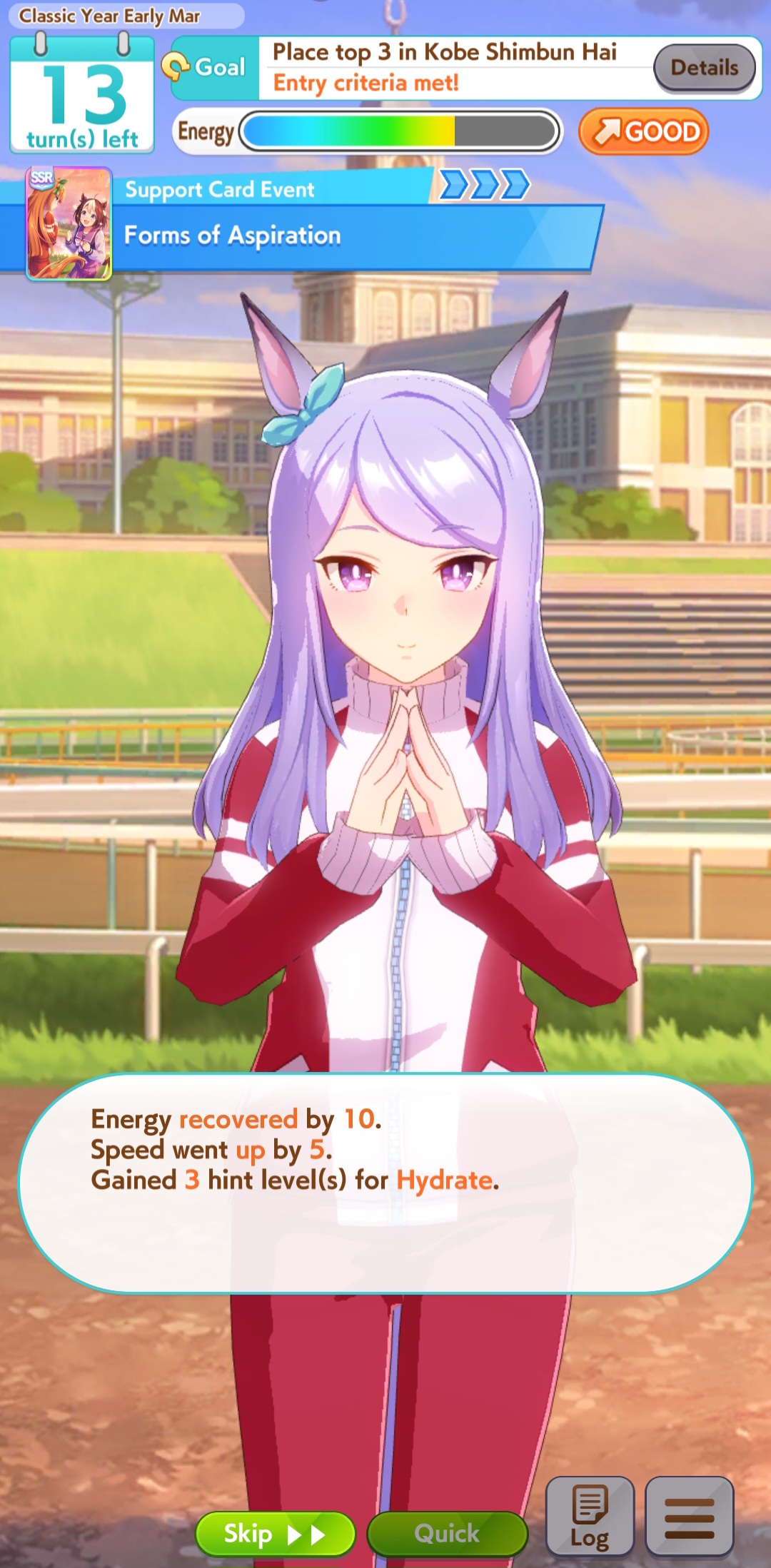Tap the dialogue box to continue

[385, 1183]
